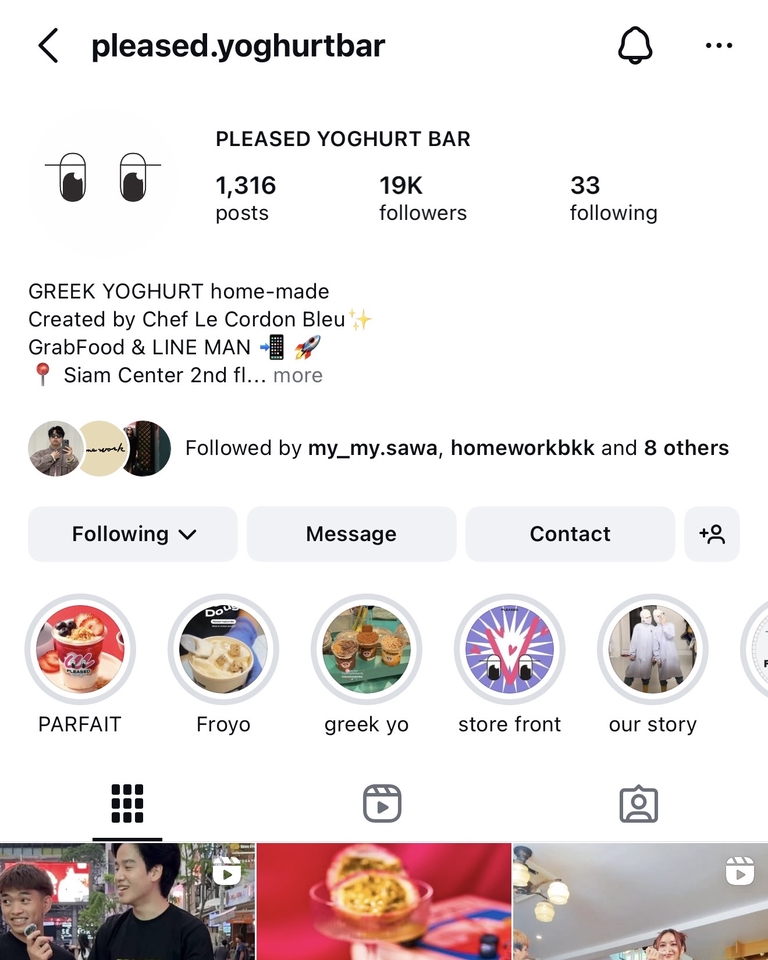768x960 pixels.
Task: Open the store front highlight
Action: (x=509, y=650)
